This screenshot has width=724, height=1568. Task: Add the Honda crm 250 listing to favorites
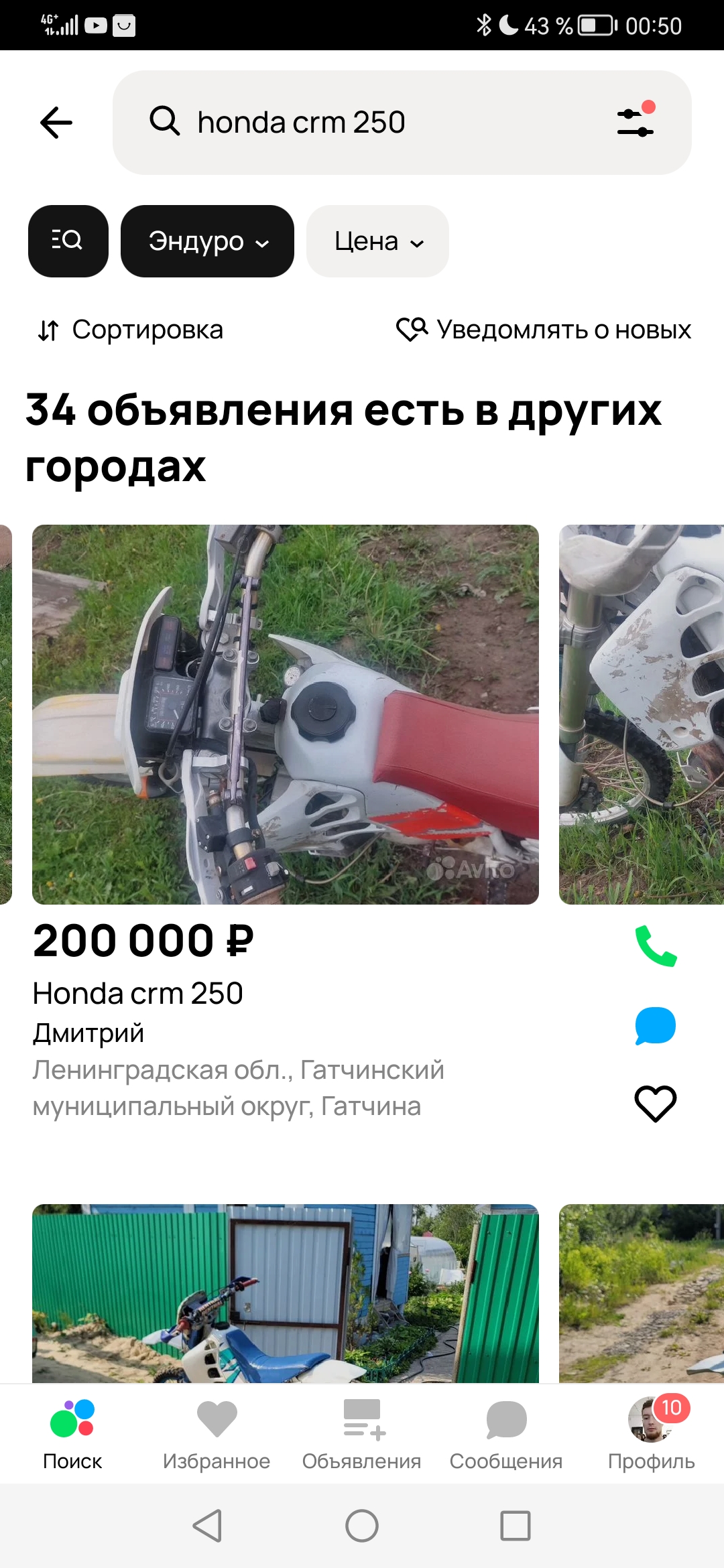(656, 1104)
